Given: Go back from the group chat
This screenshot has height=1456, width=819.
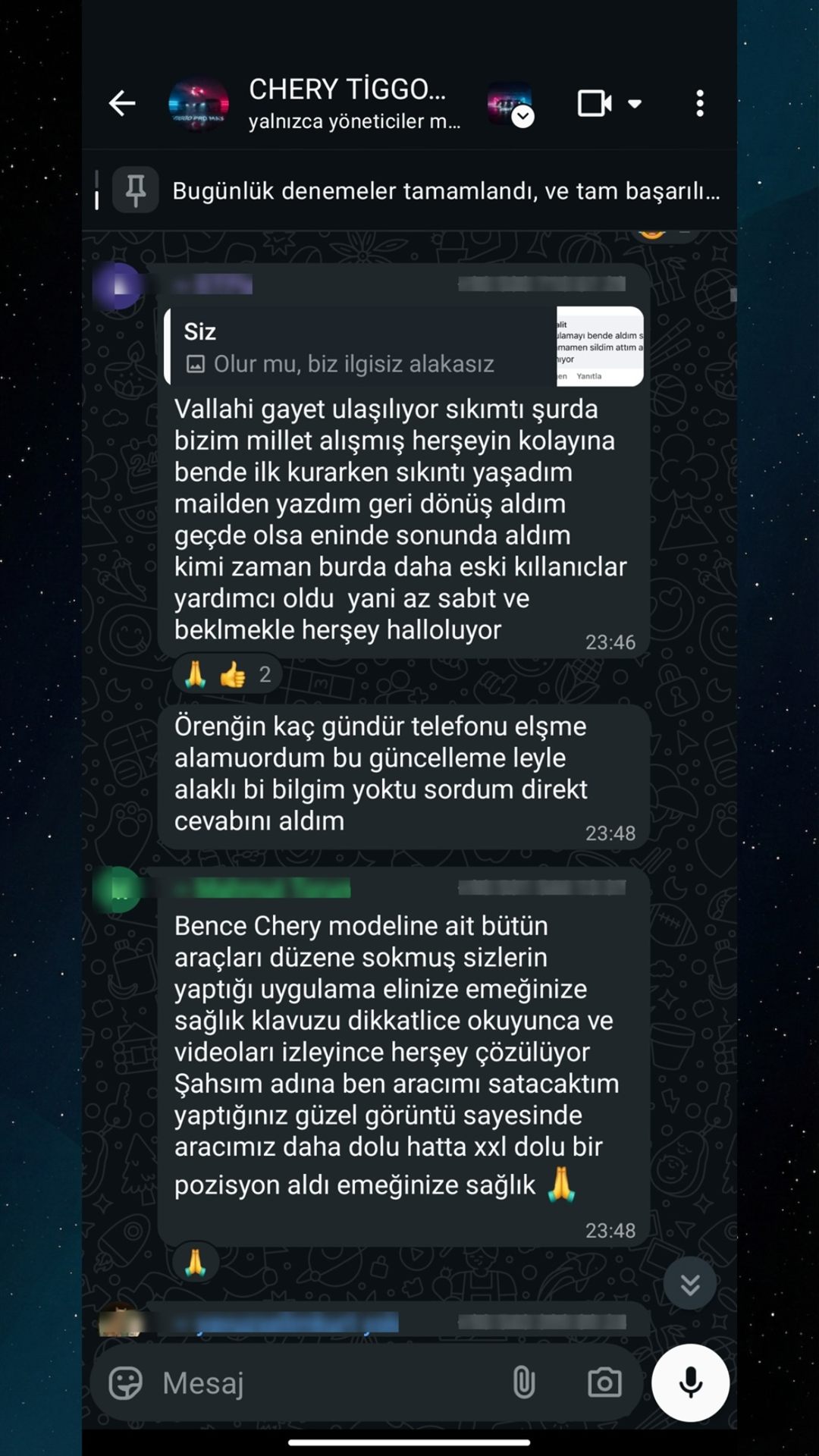Looking at the screenshot, I should click(x=121, y=103).
